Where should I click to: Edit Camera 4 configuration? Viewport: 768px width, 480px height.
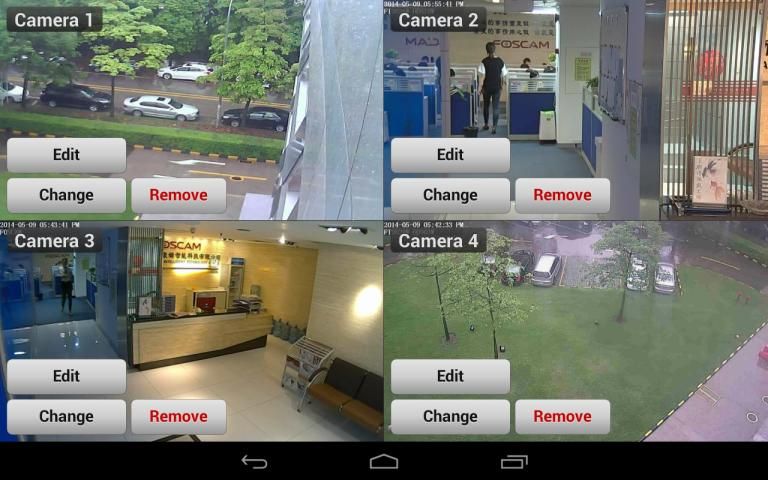point(450,376)
